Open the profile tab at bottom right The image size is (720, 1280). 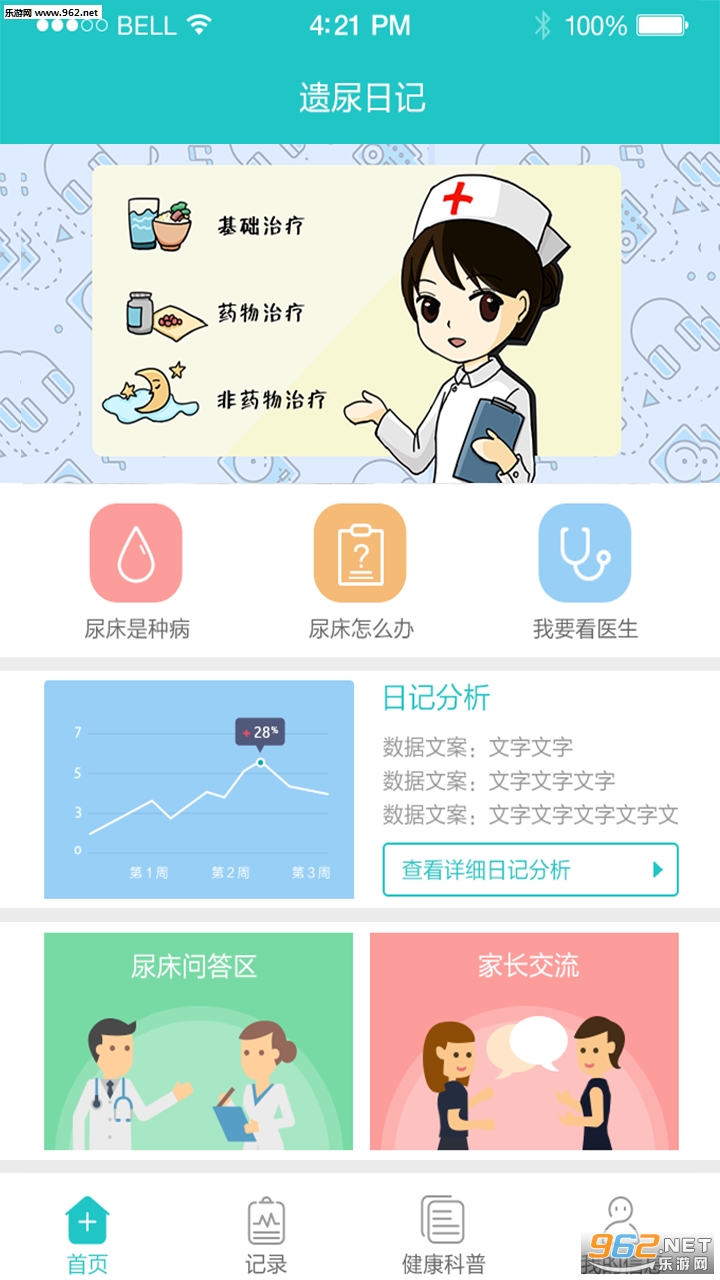(x=622, y=1236)
